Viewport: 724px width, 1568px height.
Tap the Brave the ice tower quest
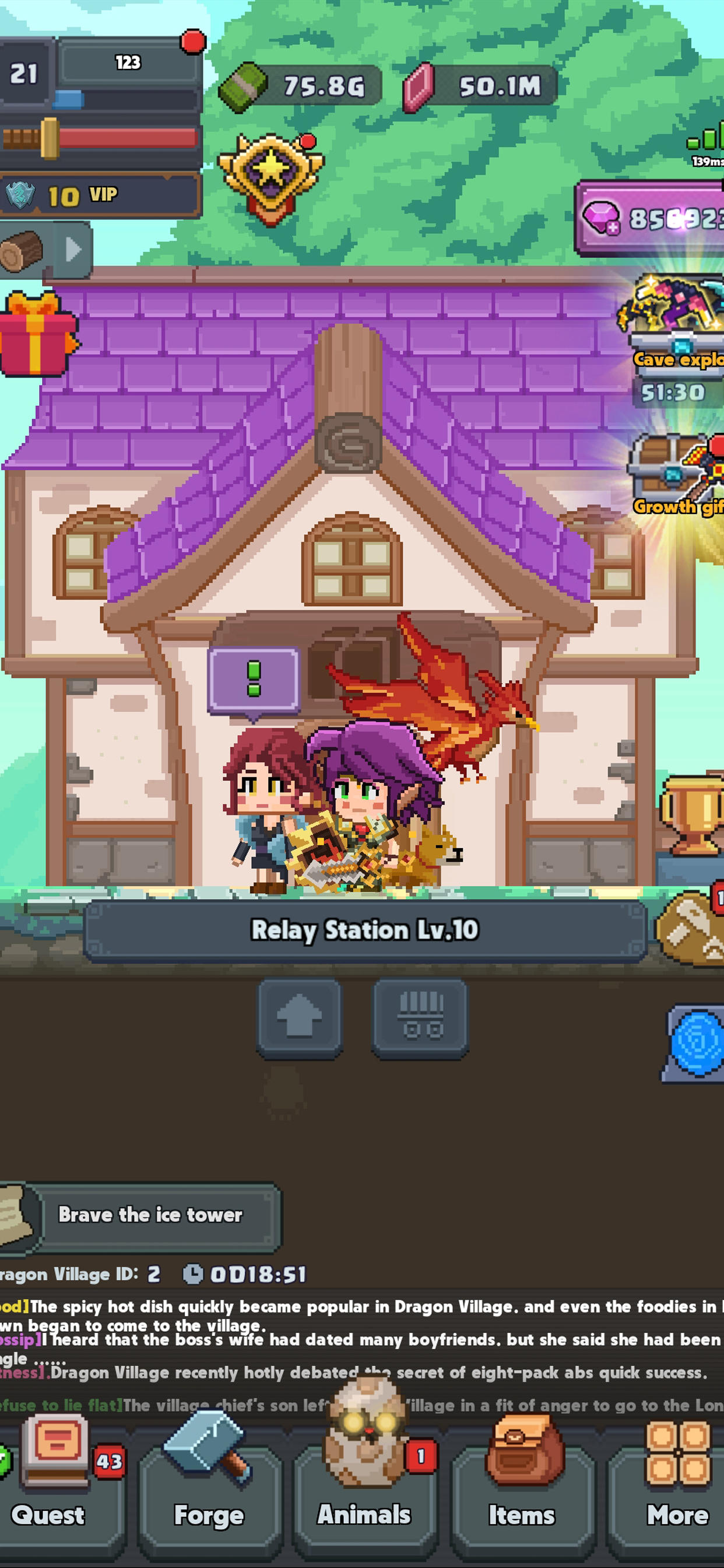tap(149, 1215)
